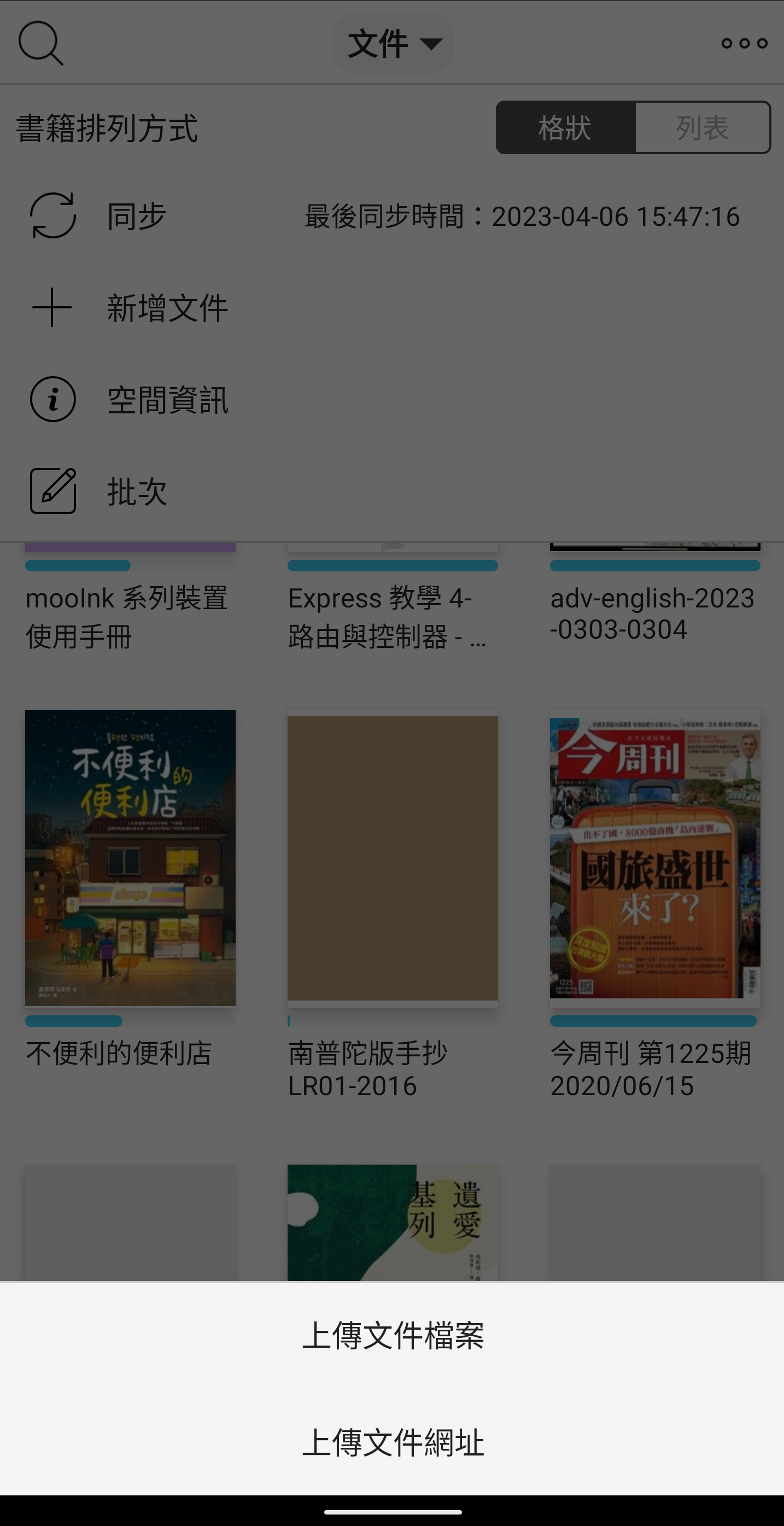Tap the 新增文件 plus icon

pos(52,307)
